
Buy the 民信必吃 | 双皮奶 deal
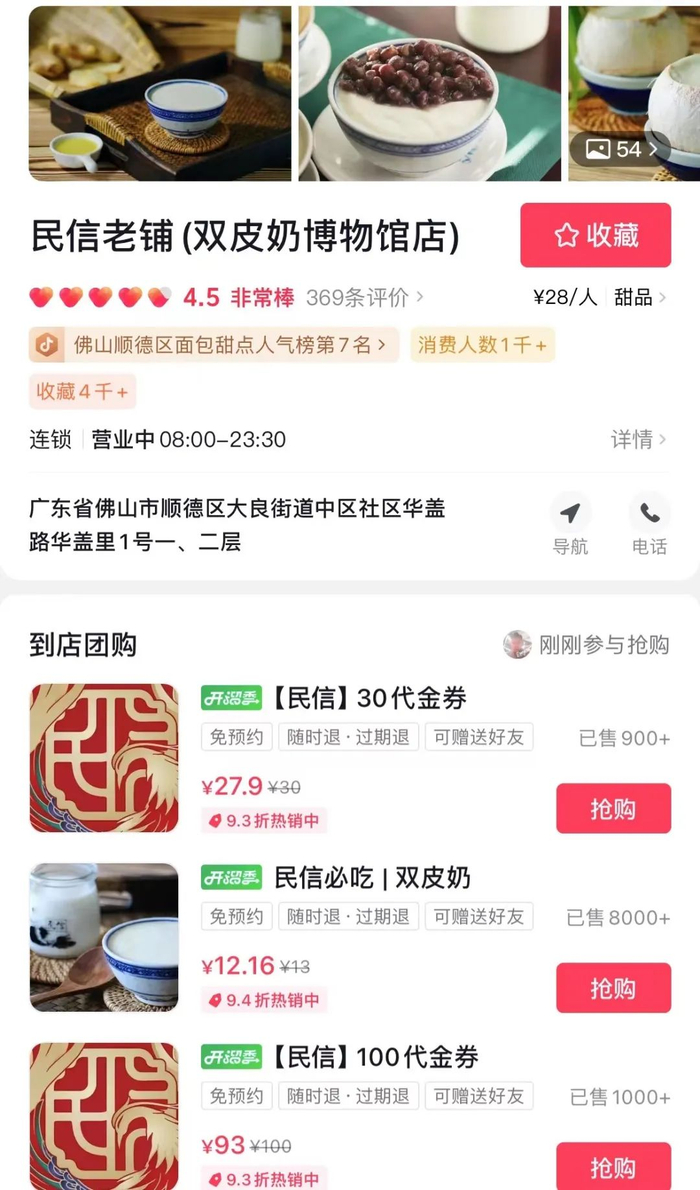613,988
